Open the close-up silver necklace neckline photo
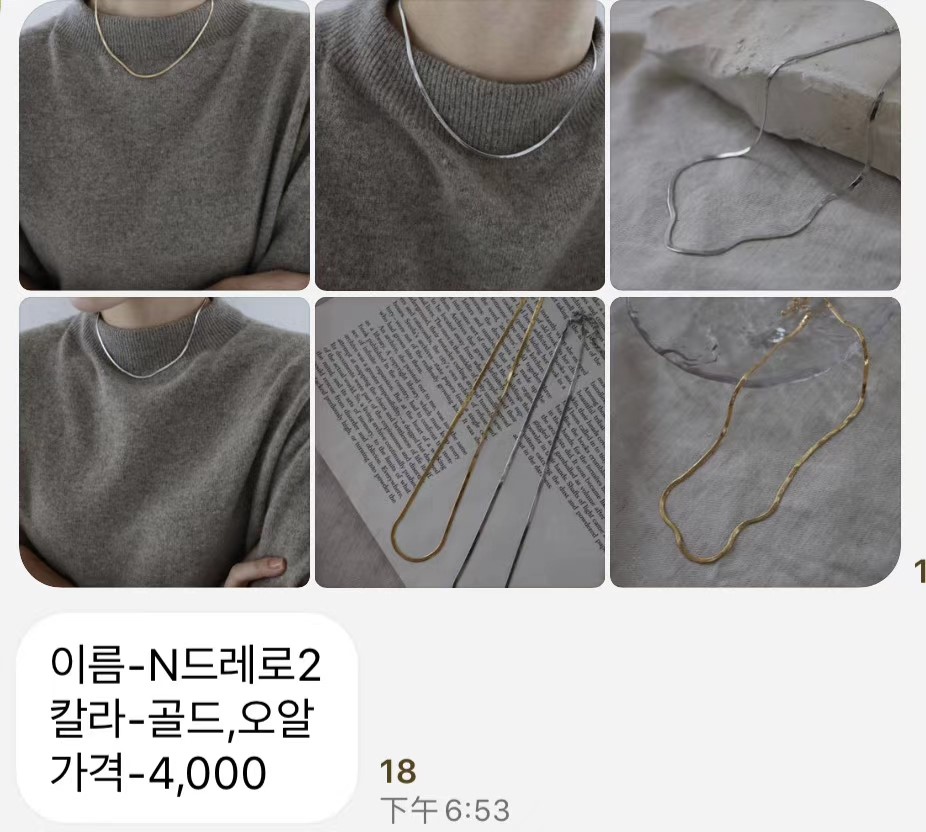This screenshot has height=832, width=926. tap(460, 145)
